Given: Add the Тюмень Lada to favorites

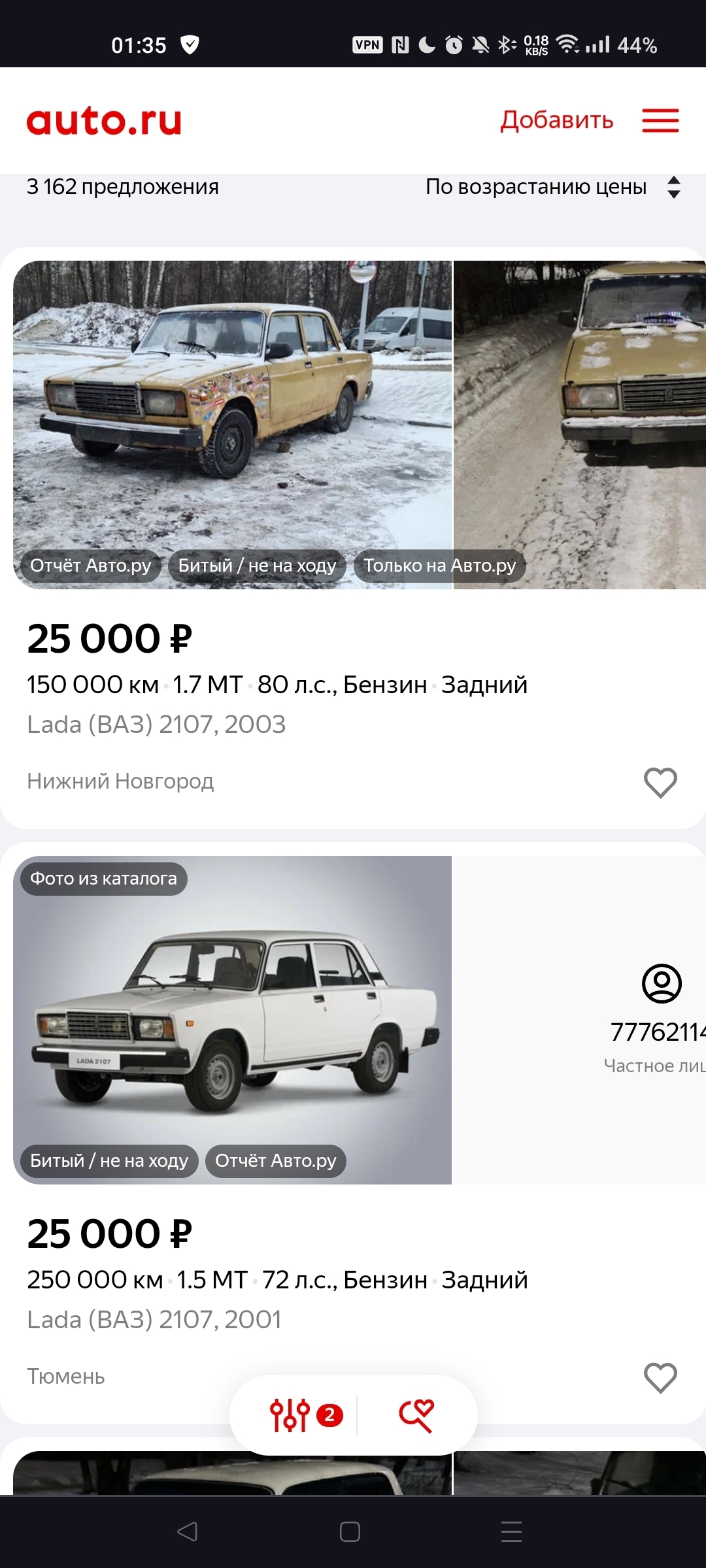Looking at the screenshot, I should click(x=660, y=1377).
